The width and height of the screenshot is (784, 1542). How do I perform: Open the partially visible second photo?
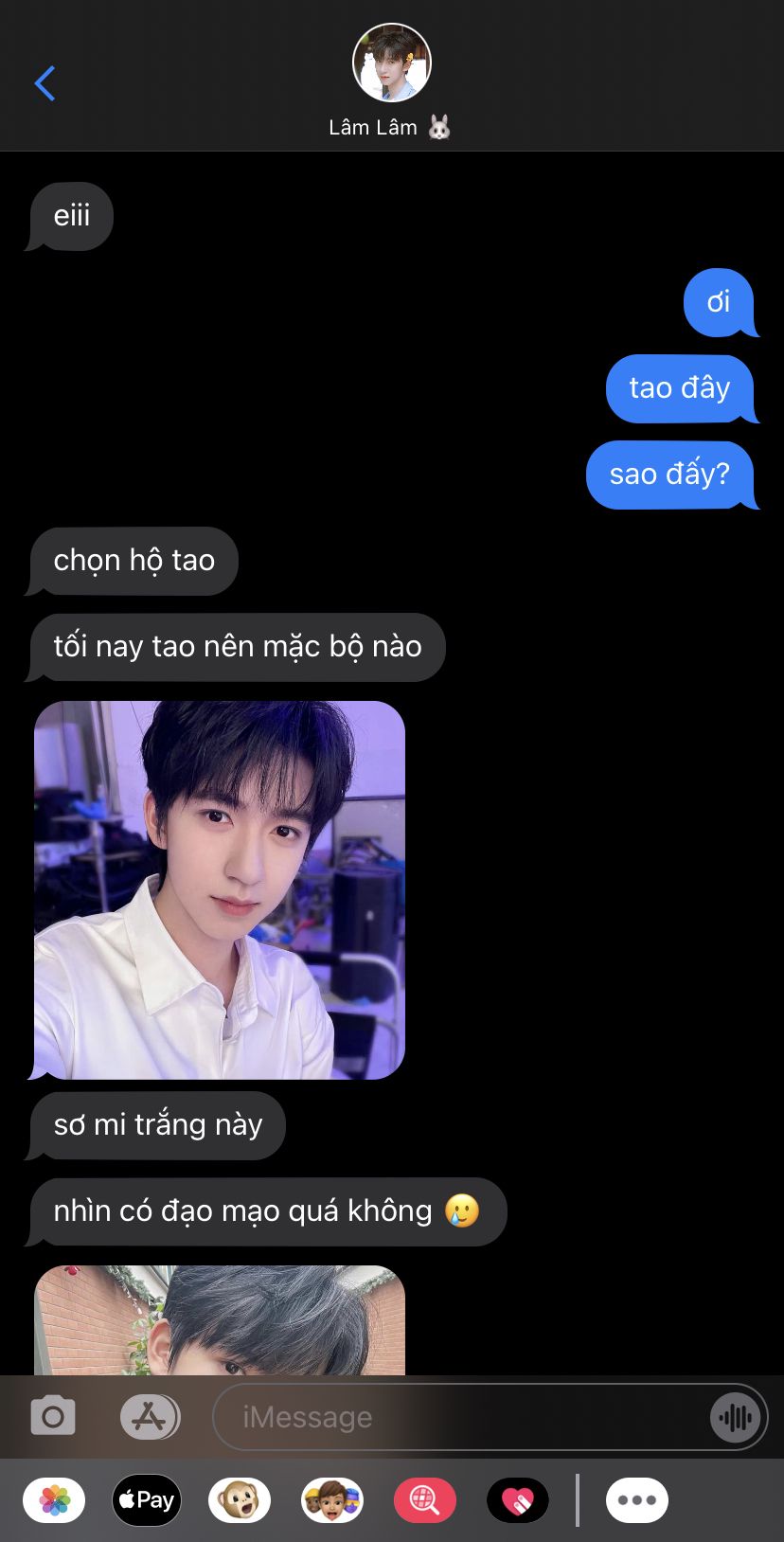pyautogui.click(x=220, y=1320)
